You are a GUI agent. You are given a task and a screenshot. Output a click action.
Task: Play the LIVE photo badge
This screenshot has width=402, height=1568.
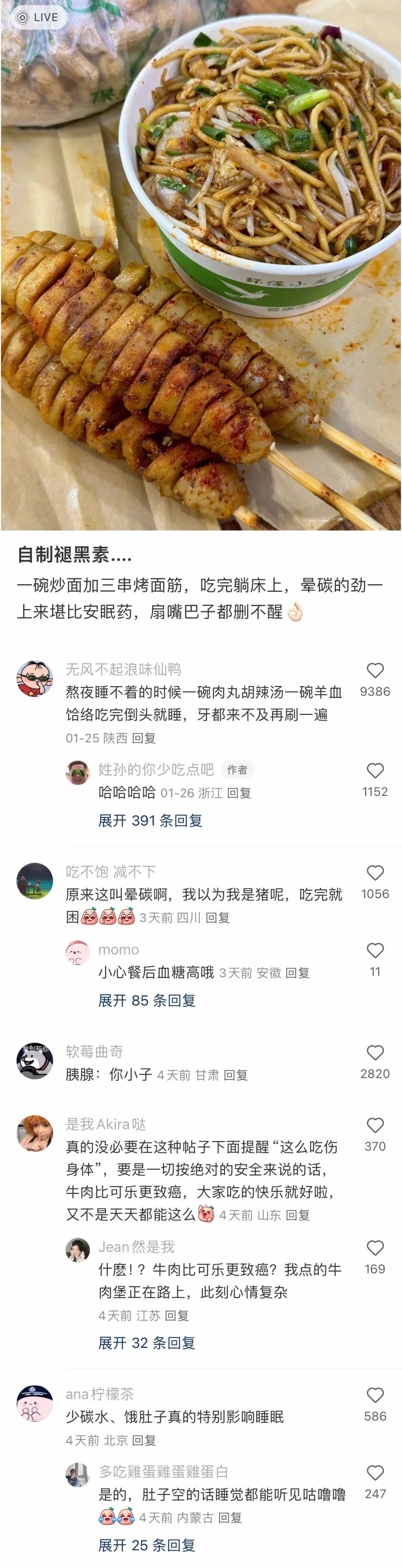[x=38, y=17]
